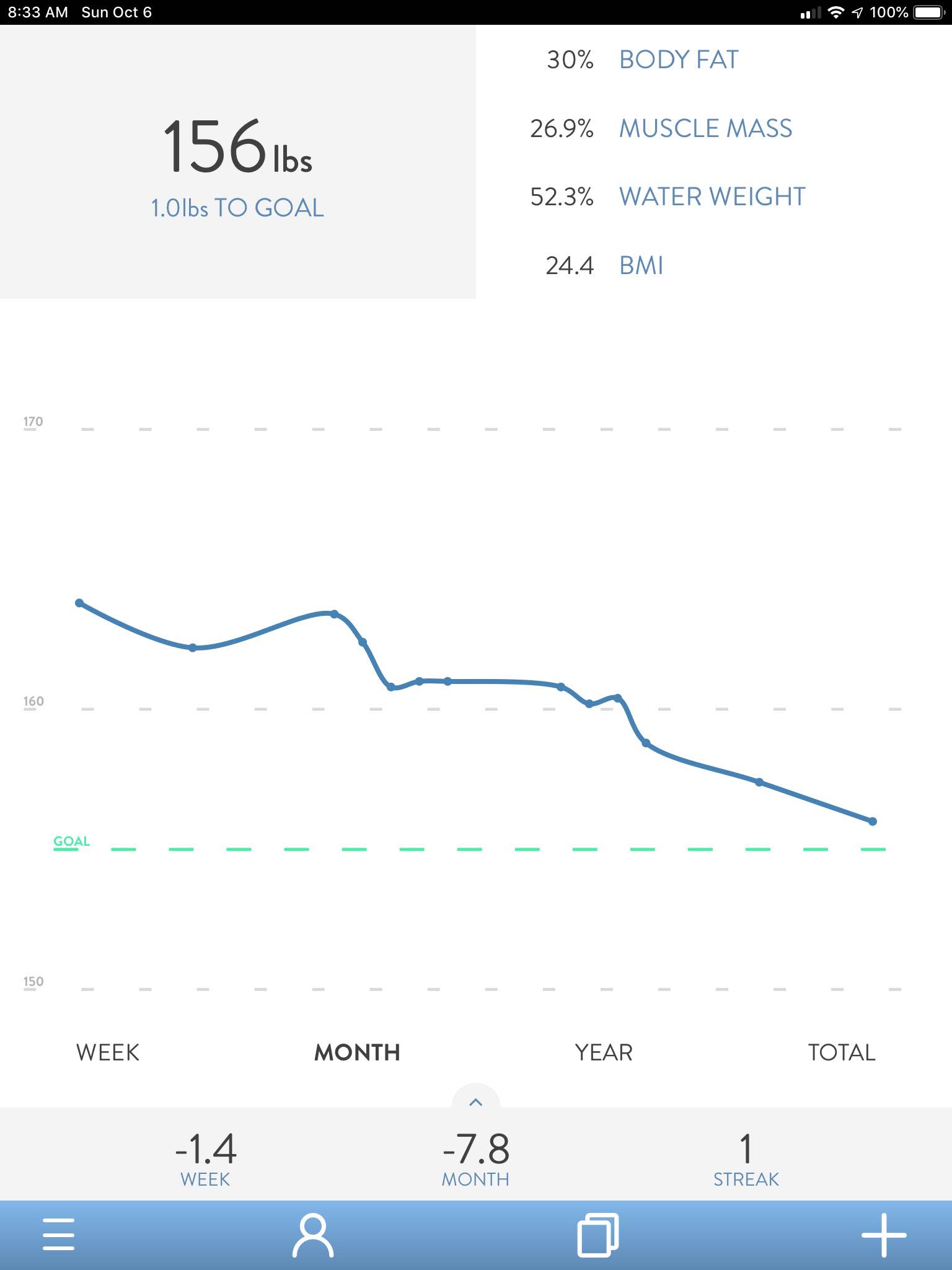952x1270 pixels.
Task: Switch to the Year view
Action: [604, 1052]
